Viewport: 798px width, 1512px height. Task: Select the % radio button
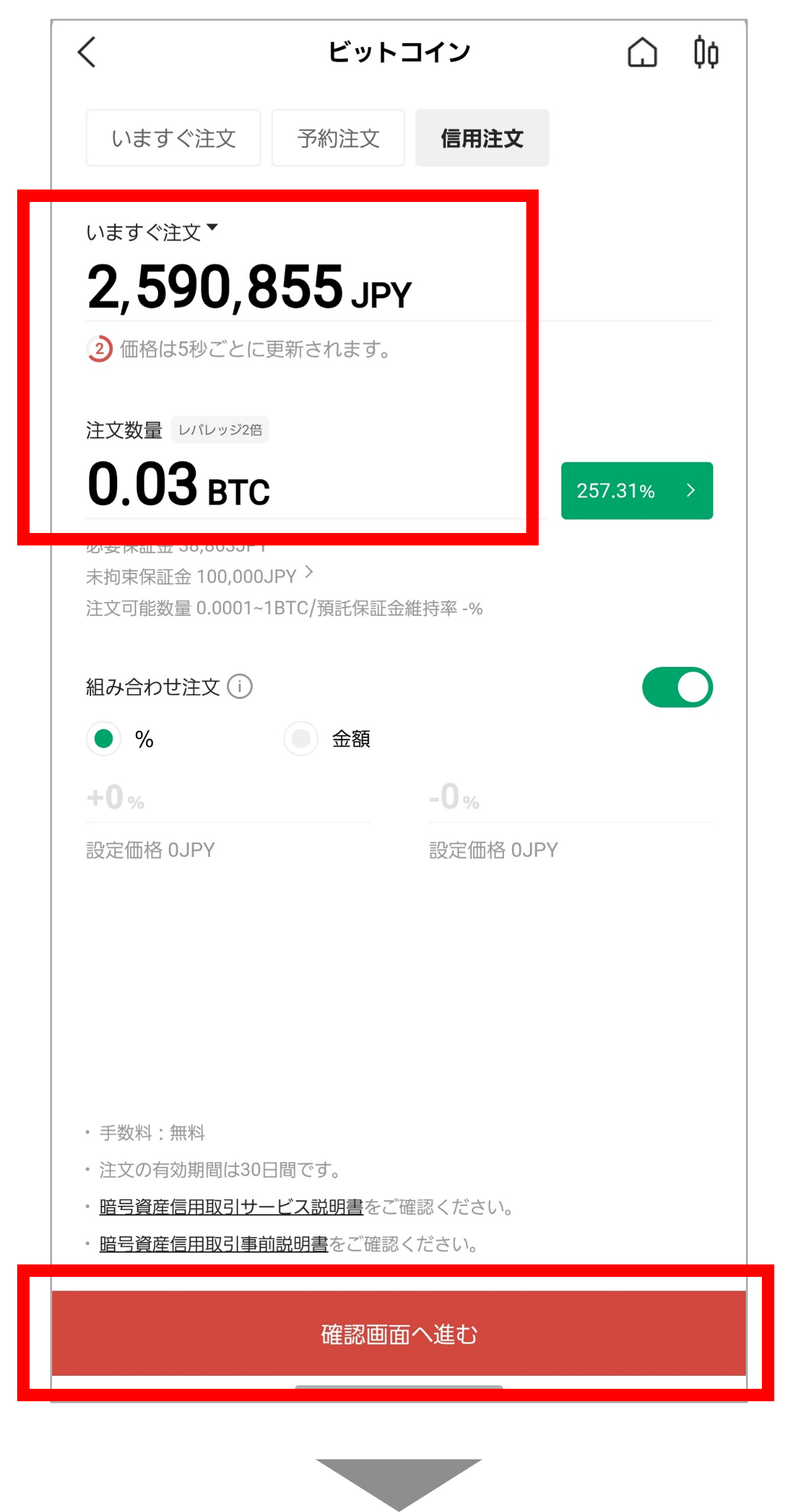[x=104, y=739]
